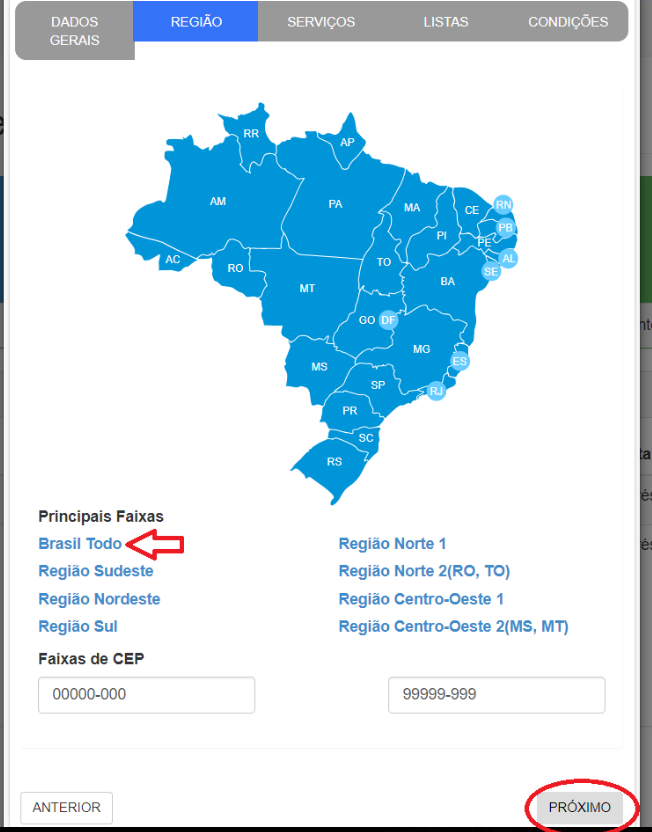Go to the Listas tab

tap(445, 21)
